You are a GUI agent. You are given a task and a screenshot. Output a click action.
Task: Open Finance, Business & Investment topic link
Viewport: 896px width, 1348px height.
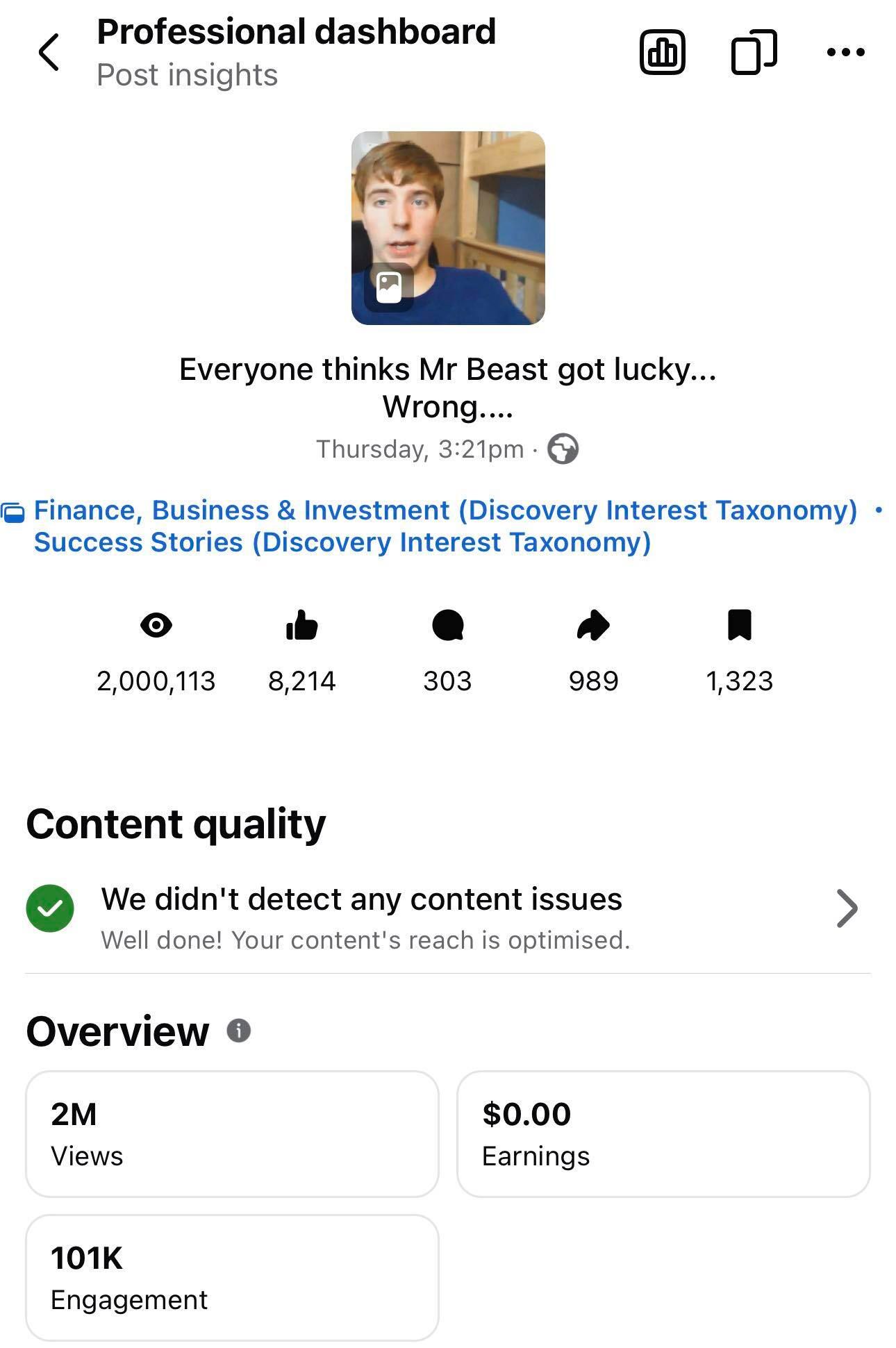click(x=445, y=510)
